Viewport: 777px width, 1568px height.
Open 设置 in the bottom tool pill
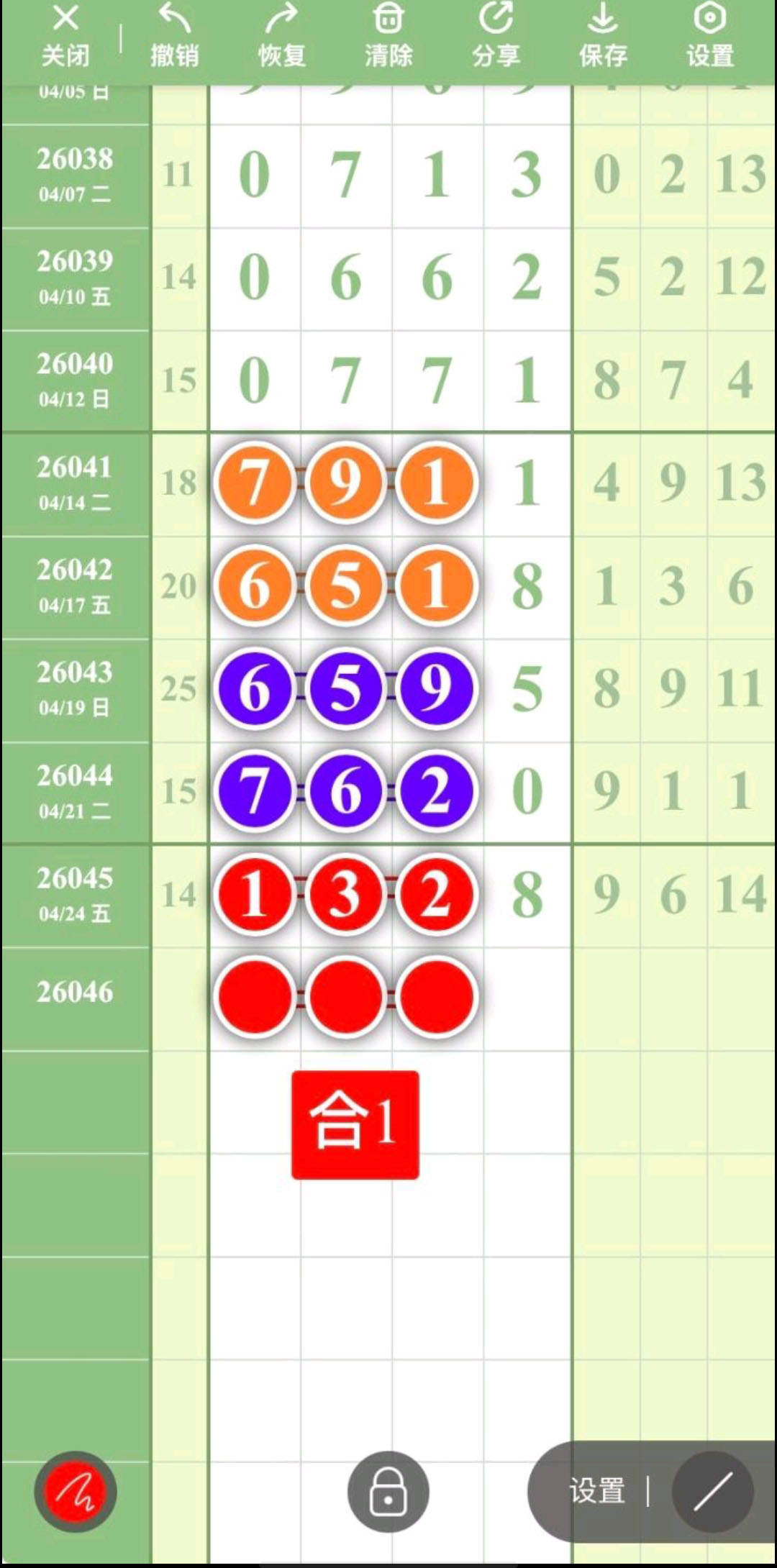(597, 1492)
